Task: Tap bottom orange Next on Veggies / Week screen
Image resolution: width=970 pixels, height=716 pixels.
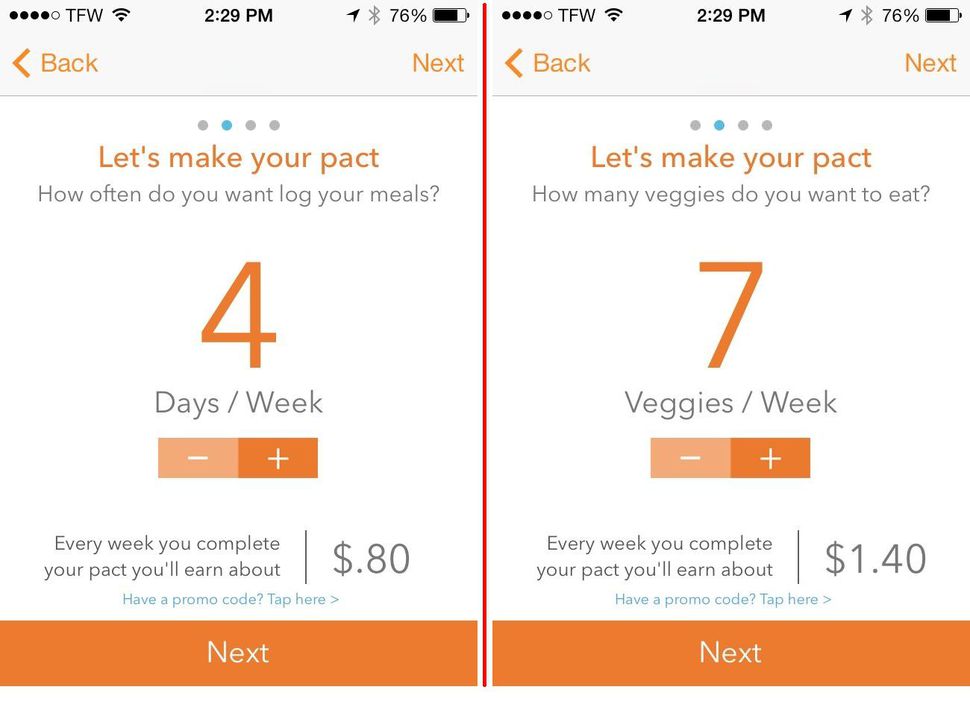Action: tap(730, 652)
